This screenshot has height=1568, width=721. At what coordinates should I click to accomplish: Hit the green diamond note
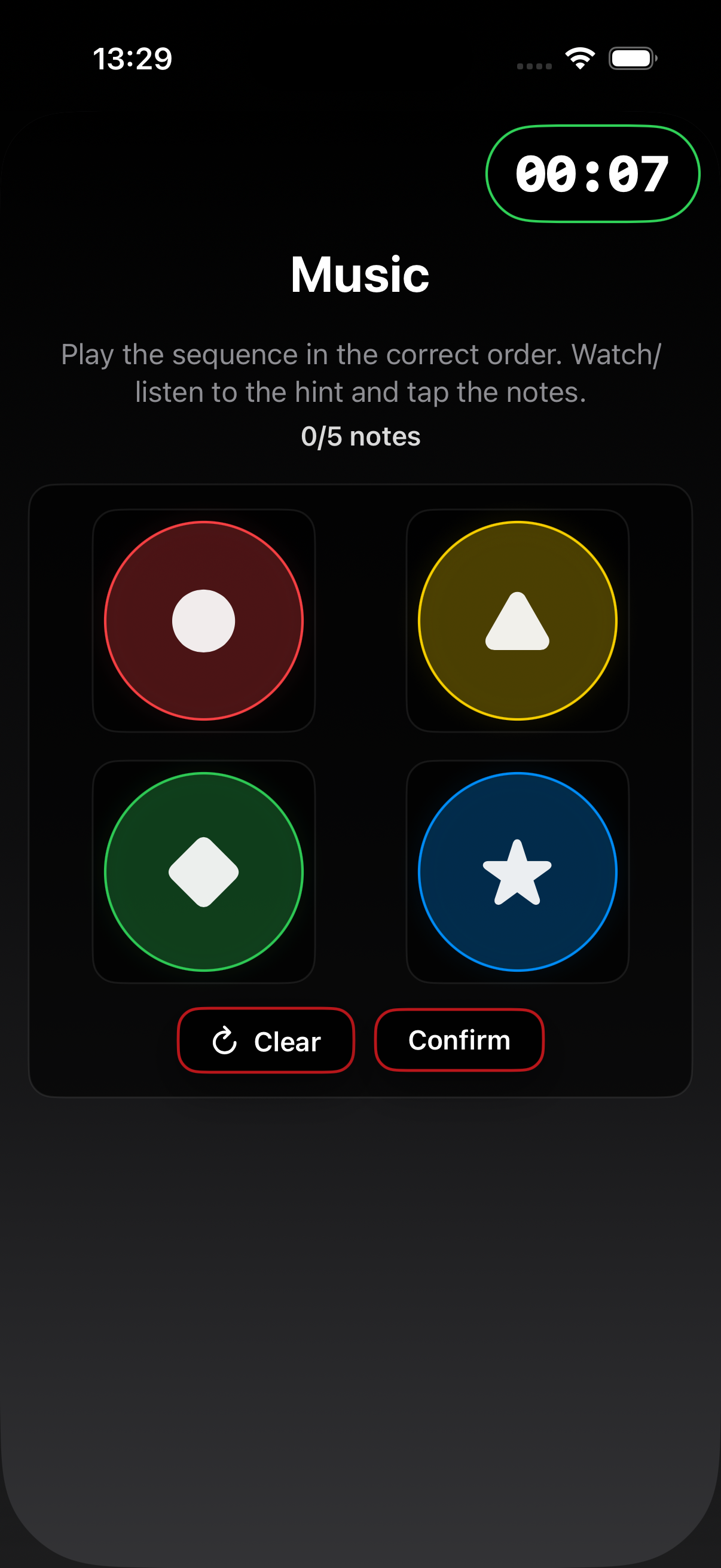point(204,872)
